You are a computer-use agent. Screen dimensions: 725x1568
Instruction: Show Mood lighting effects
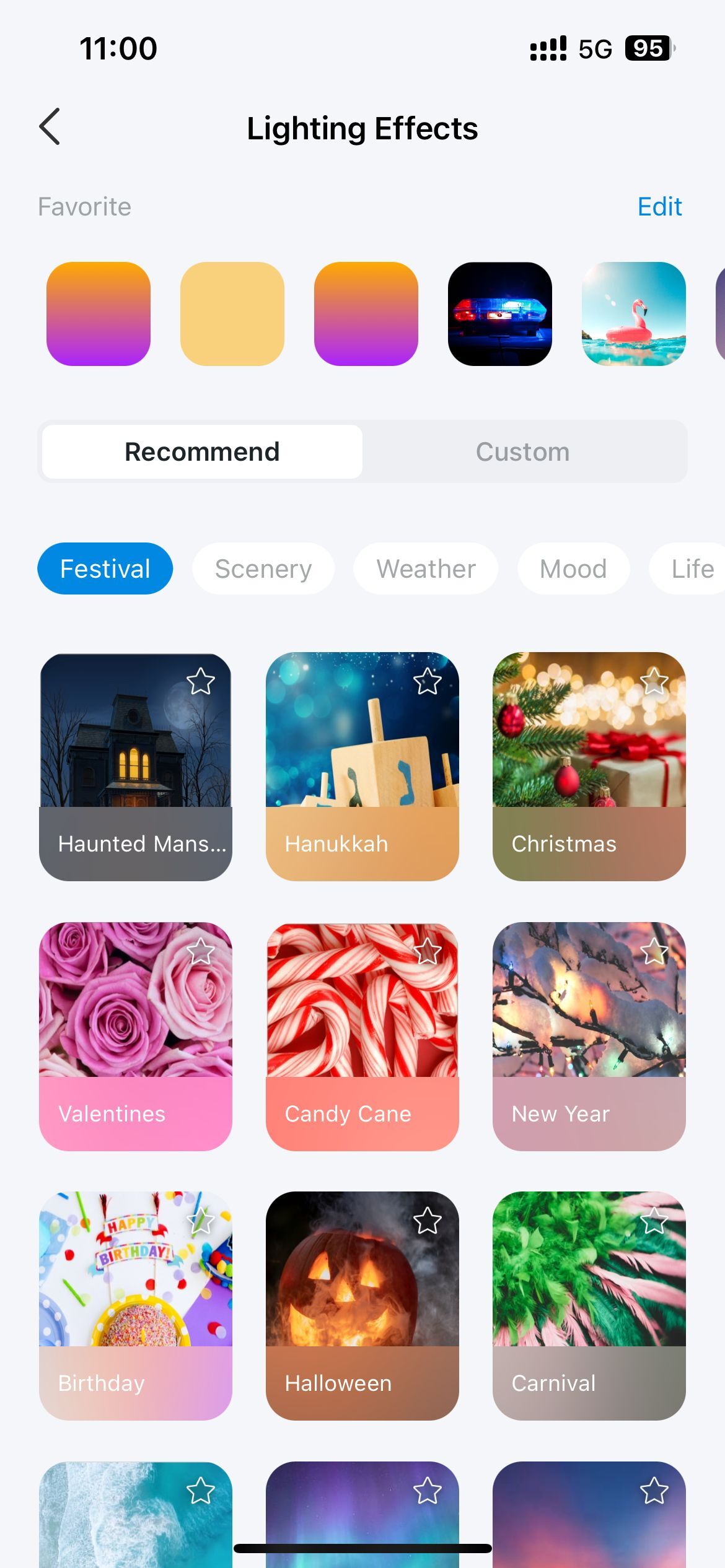click(573, 568)
